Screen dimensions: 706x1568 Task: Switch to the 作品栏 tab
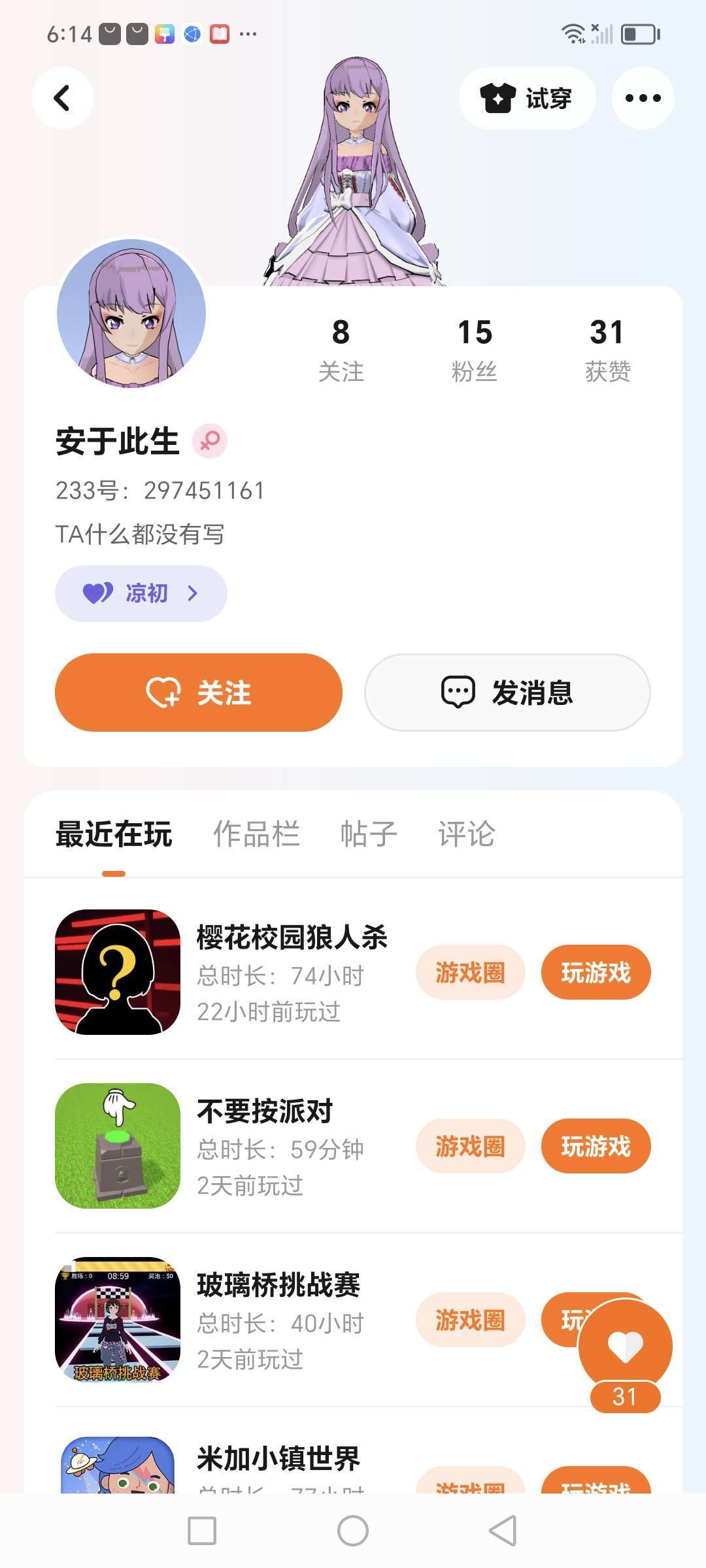(x=256, y=834)
